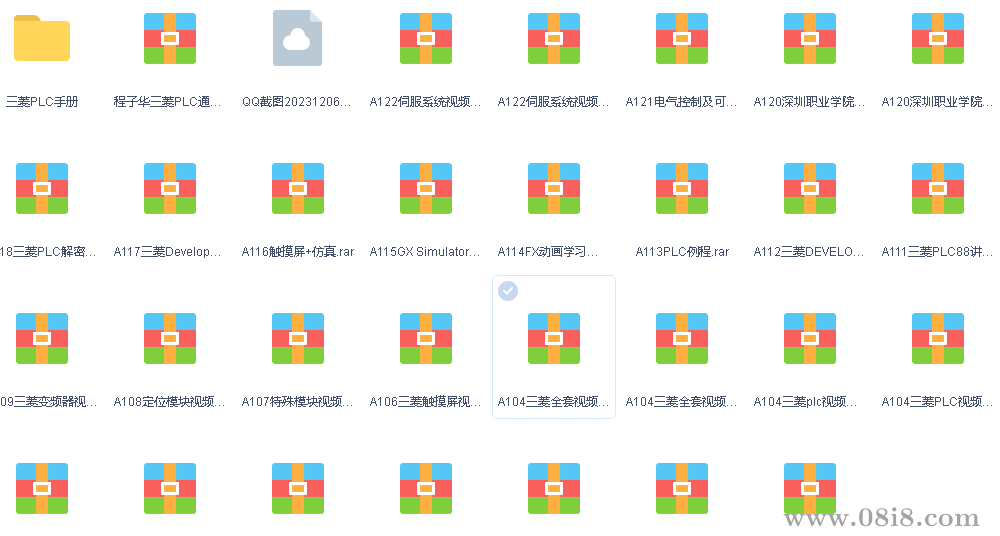Viewport: 1000px width, 536px height.
Task: Uncheck the selected A104三菱全套视频… file
Action: (509, 291)
